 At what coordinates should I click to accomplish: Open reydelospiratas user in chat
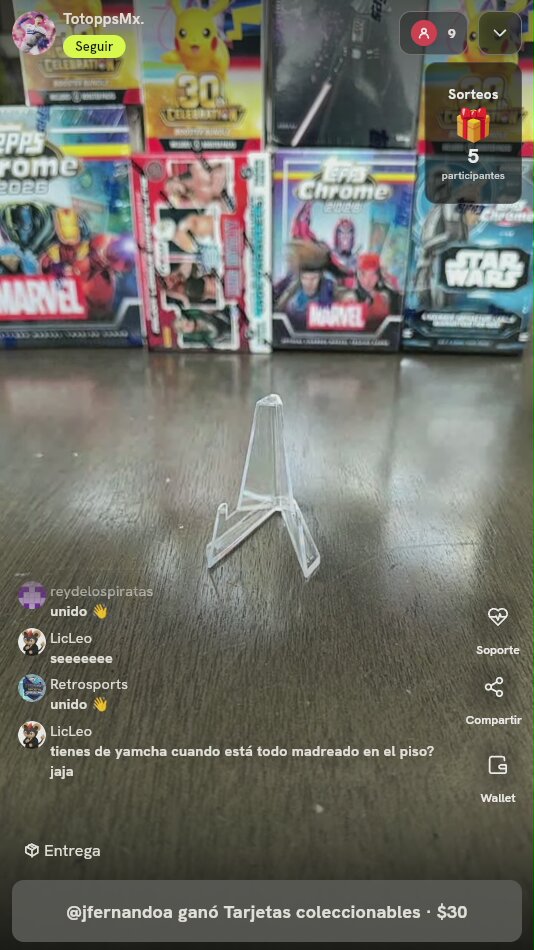(101, 591)
